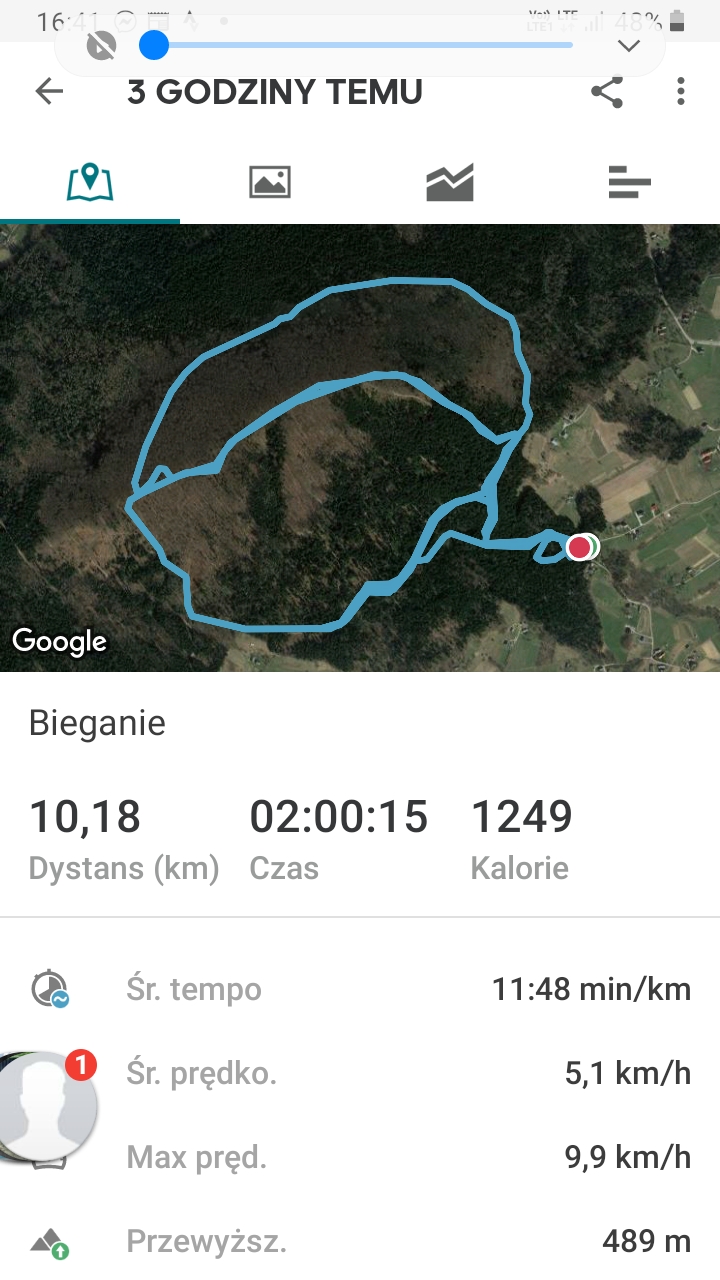Image resolution: width=720 pixels, height=1280 pixels.
Task: Share this running activity
Action: (606, 93)
